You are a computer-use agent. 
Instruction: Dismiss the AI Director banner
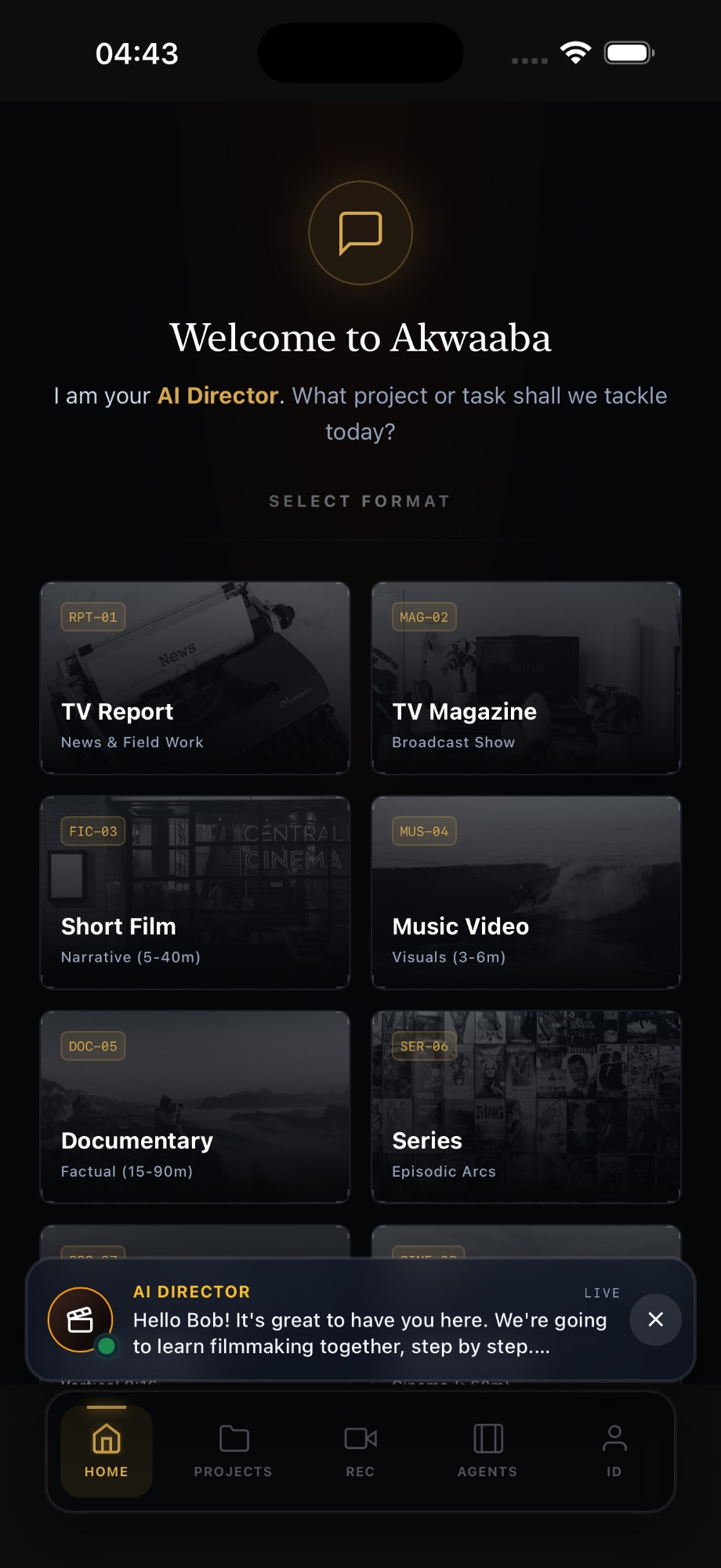pyautogui.click(x=656, y=1319)
